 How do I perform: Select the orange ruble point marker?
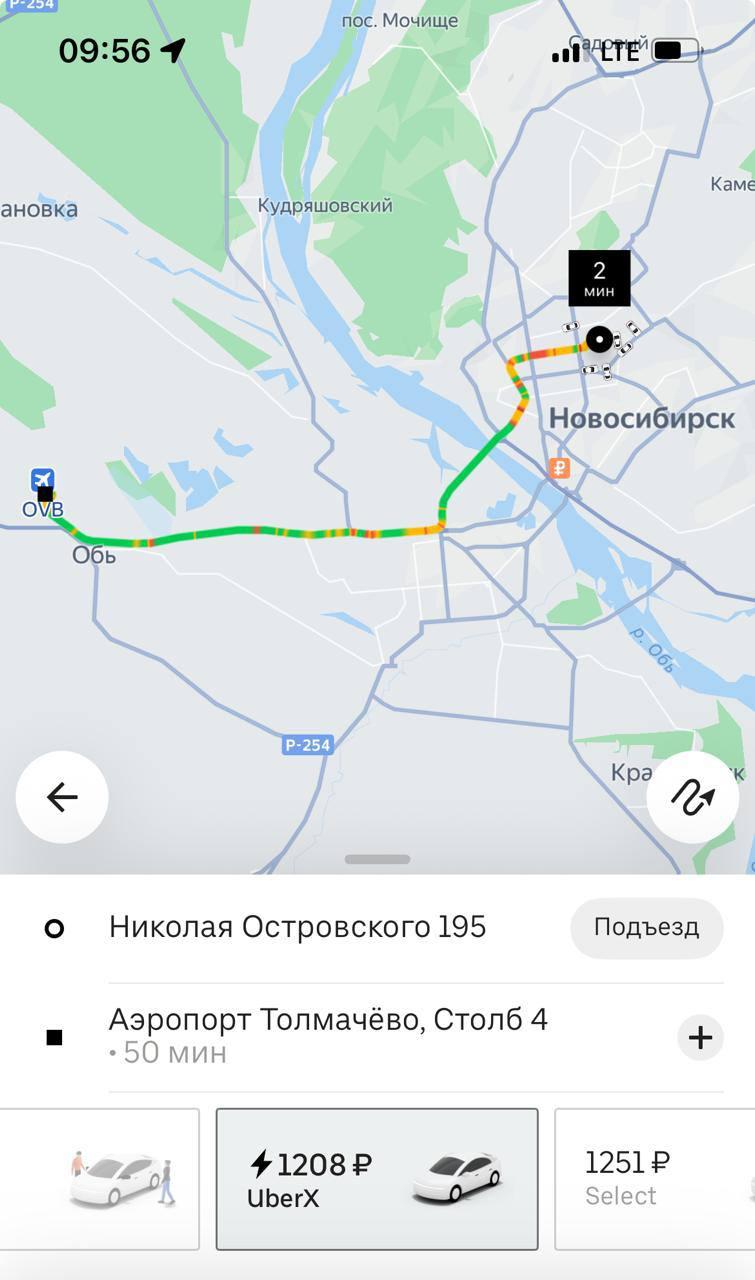click(x=559, y=466)
